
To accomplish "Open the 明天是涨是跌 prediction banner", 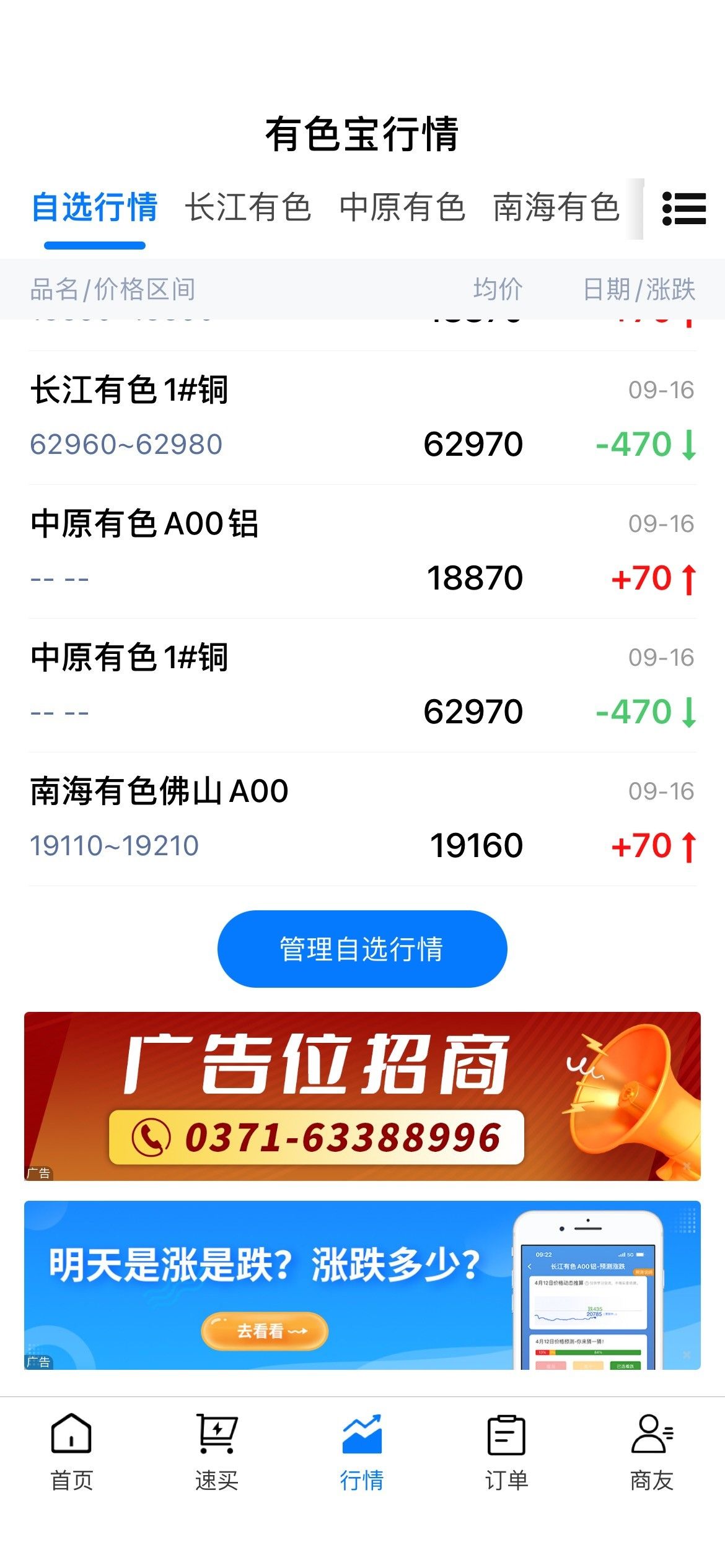I will coord(362,1285).
